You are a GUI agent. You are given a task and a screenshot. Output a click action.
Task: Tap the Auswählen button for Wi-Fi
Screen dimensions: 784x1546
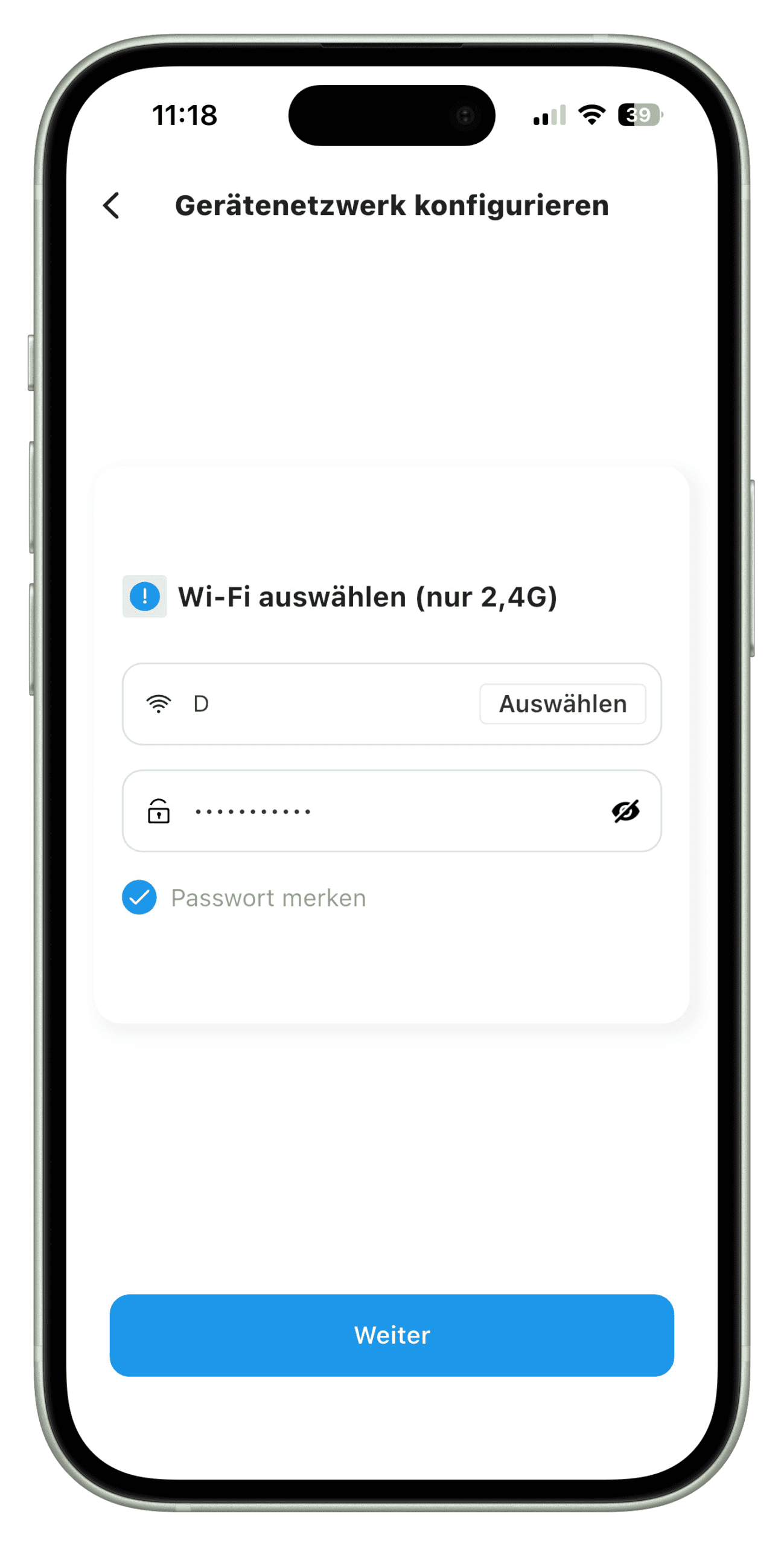tap(562, 704)
